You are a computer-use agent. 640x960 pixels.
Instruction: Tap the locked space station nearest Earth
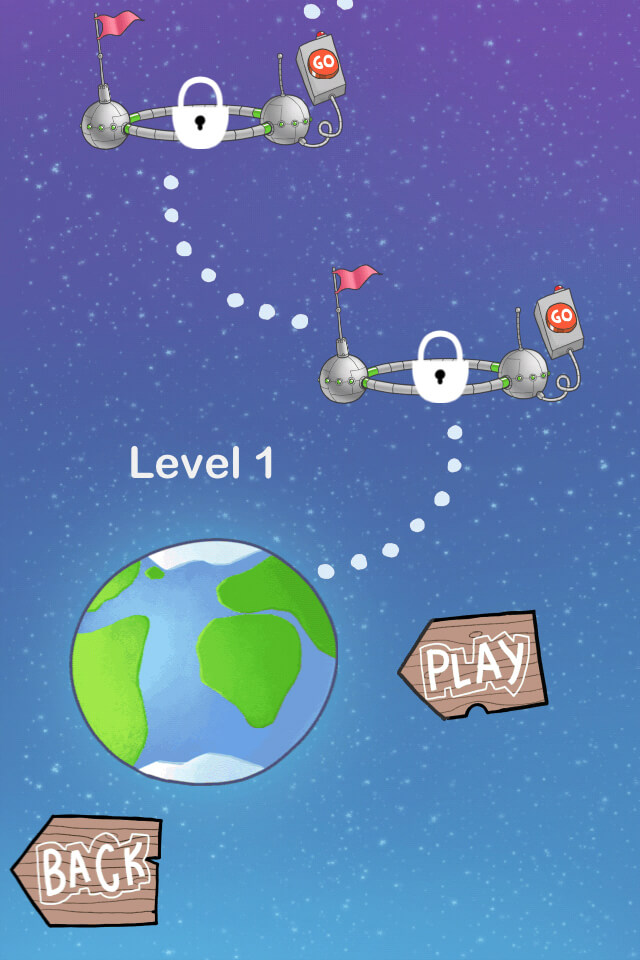pyautogui.click(x=441, y=368)
